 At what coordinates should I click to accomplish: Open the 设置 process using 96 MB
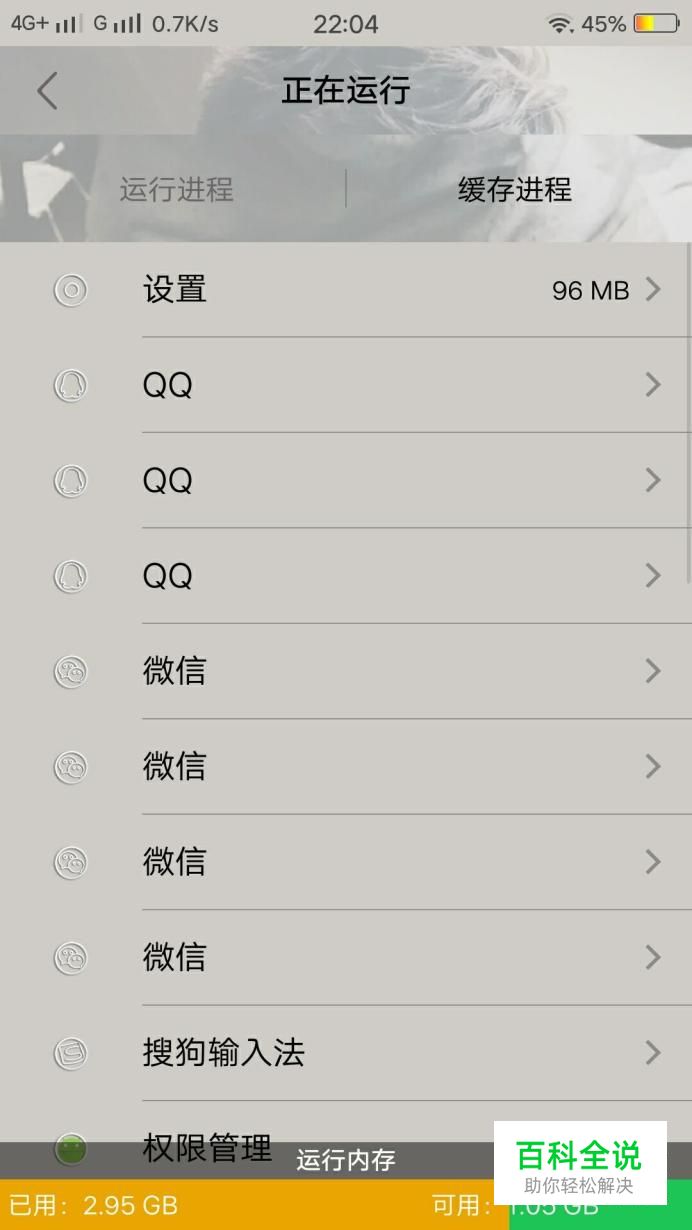click(x=346, y=290)
